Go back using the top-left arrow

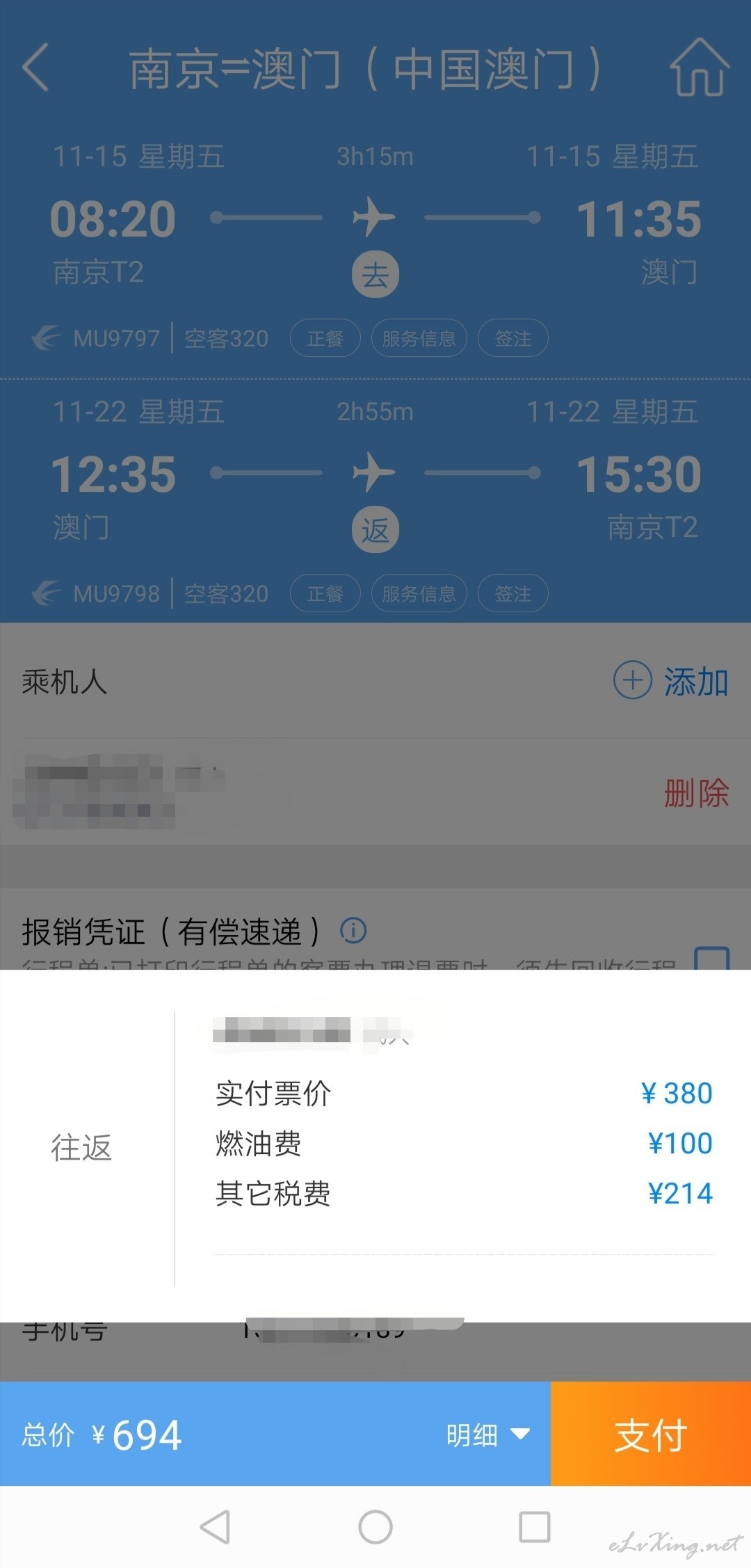coord(35,67)
